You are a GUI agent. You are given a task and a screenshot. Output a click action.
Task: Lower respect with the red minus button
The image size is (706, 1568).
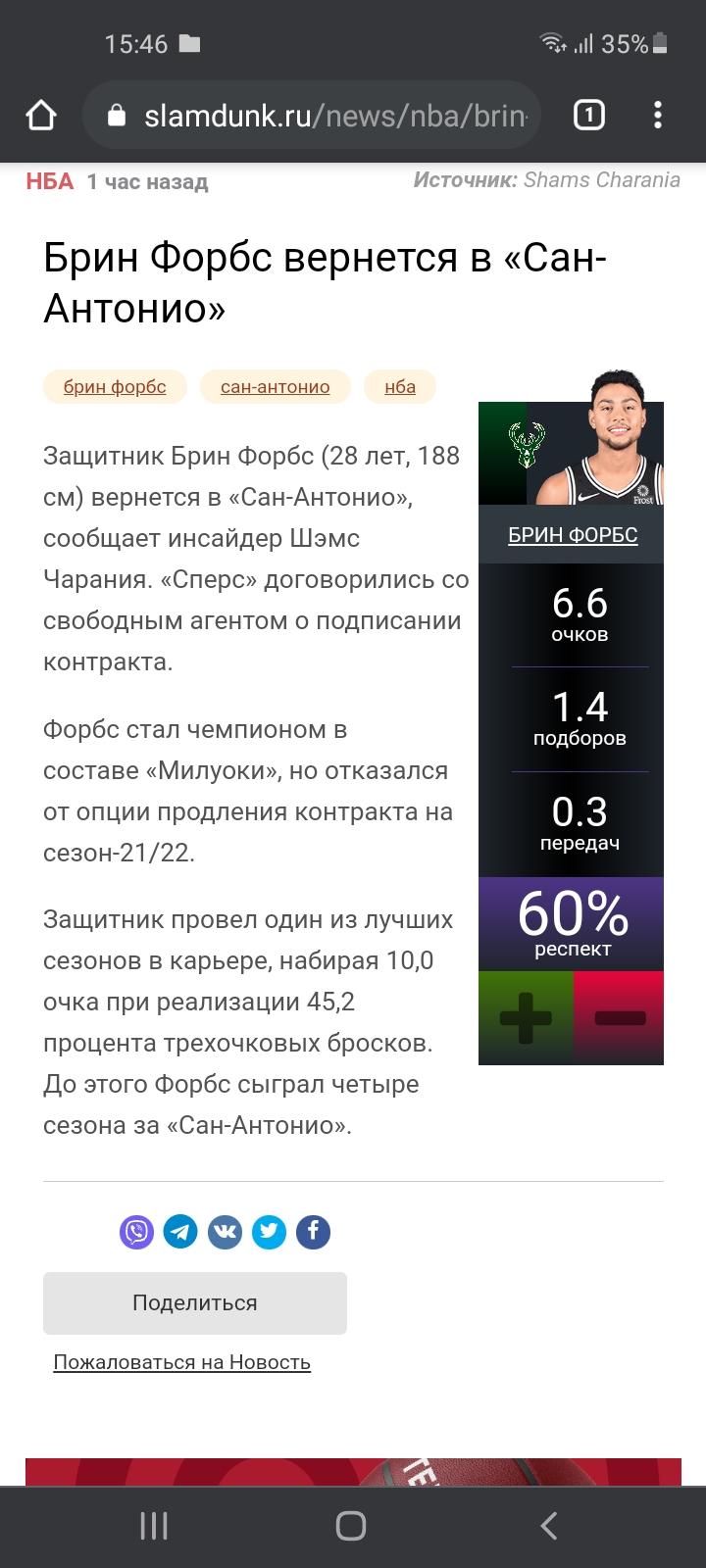619,1018
